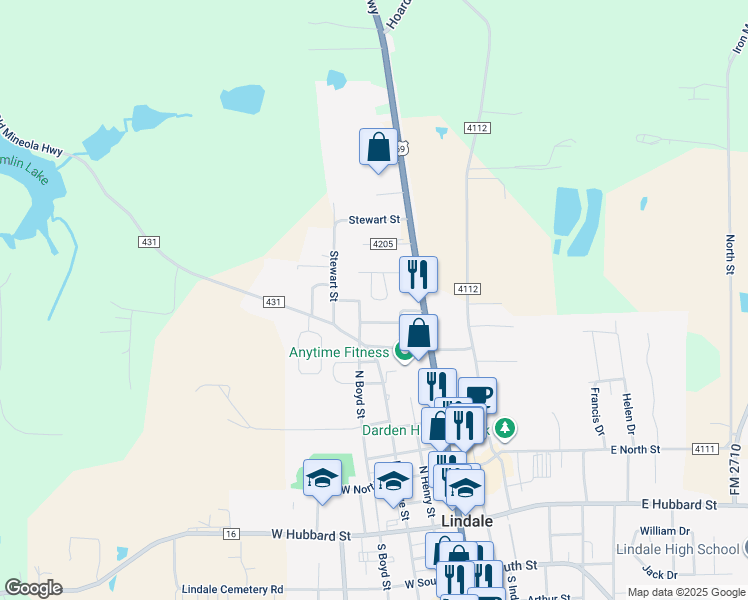View the Lindale High School place pin
The image size is (748, 600).
(x=744, y=548)
